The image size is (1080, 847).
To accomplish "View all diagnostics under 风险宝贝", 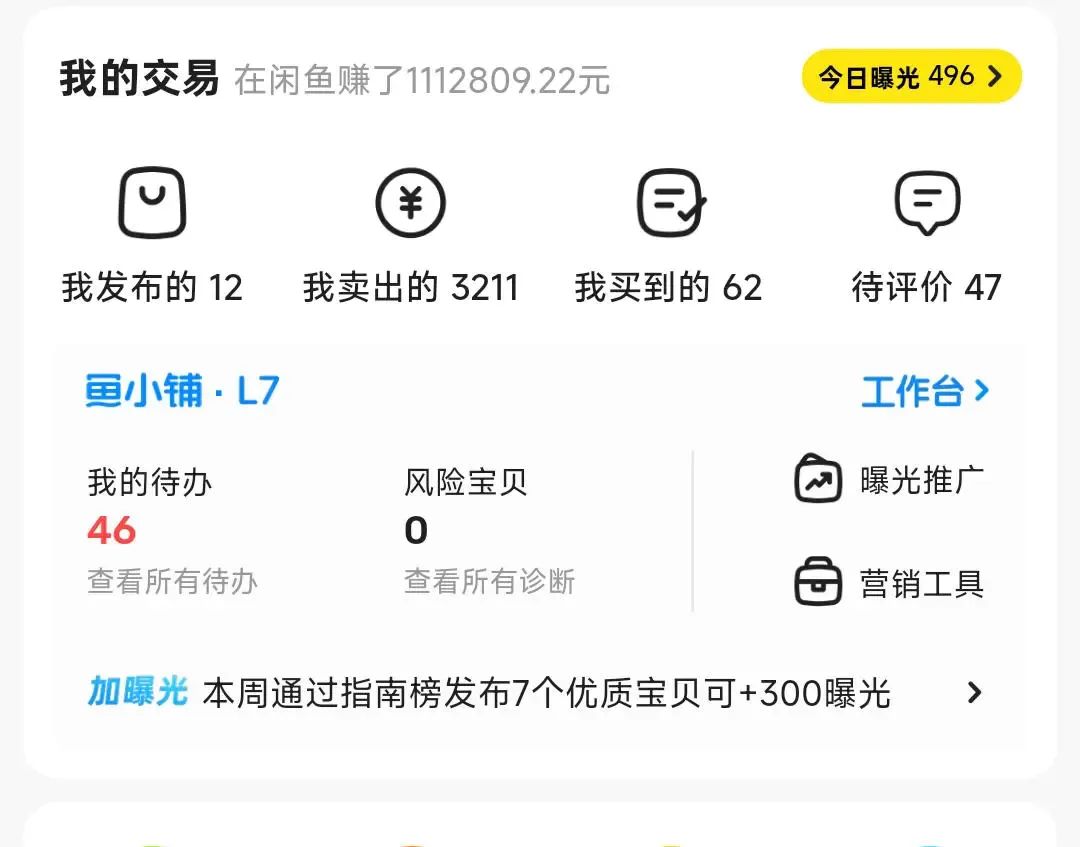I will (489, 581).
